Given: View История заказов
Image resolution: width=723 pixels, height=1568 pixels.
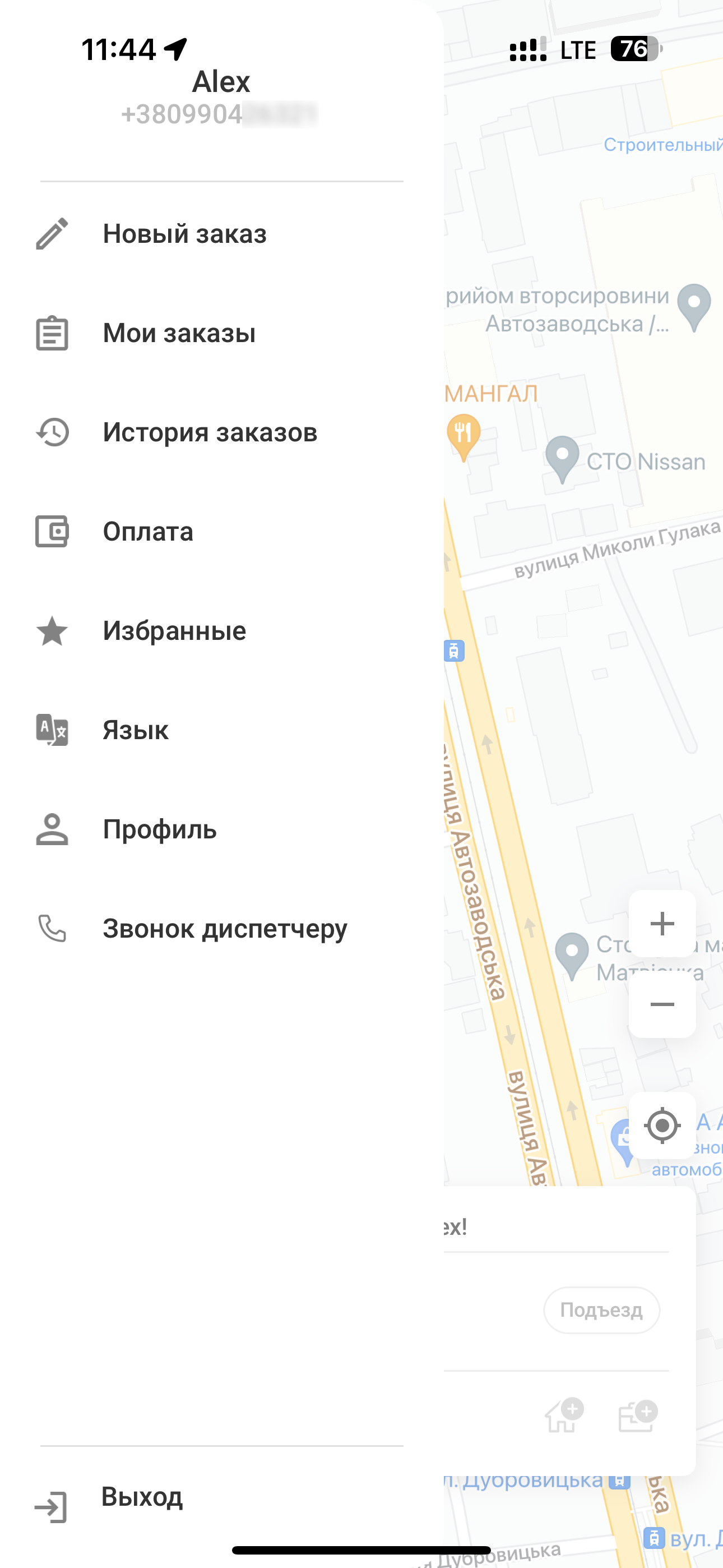Looking at the screenshot, I should (x=210, y=432).
